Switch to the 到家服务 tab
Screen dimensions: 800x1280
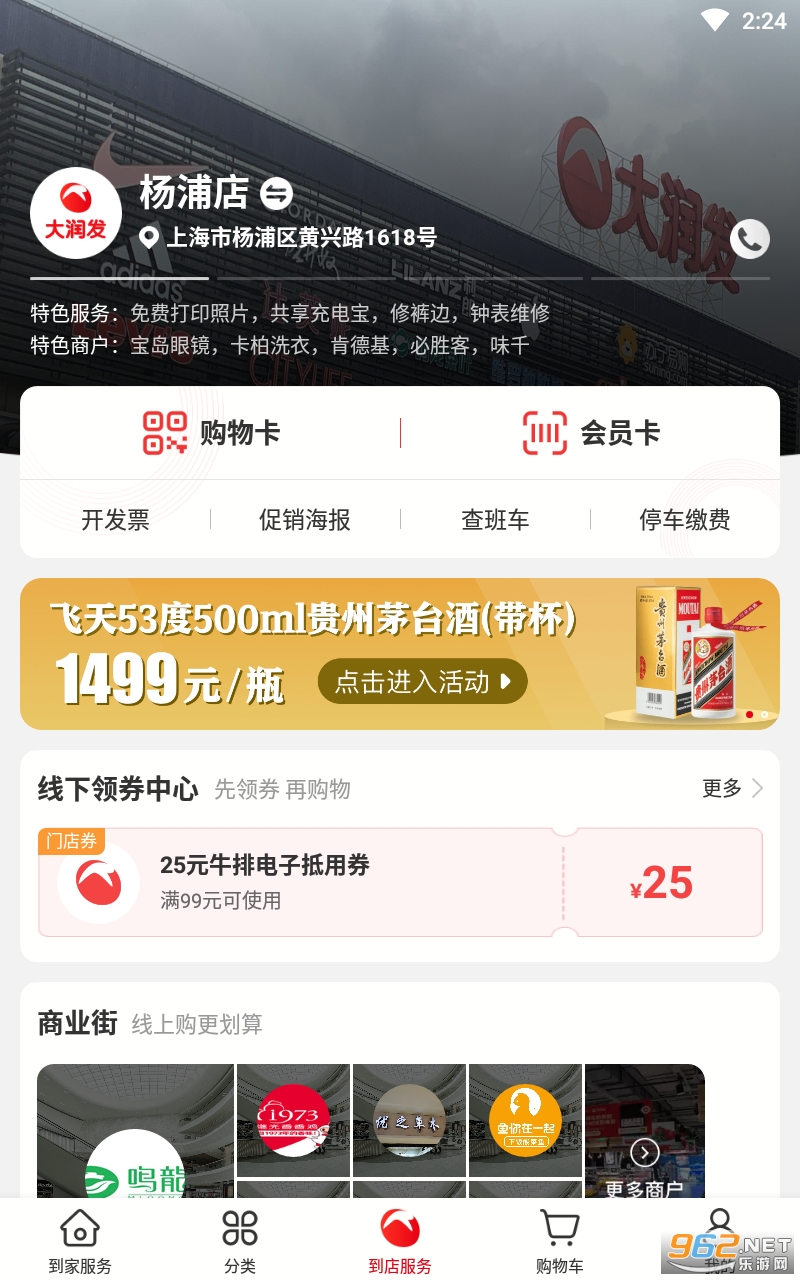[x=80, y=1240]
